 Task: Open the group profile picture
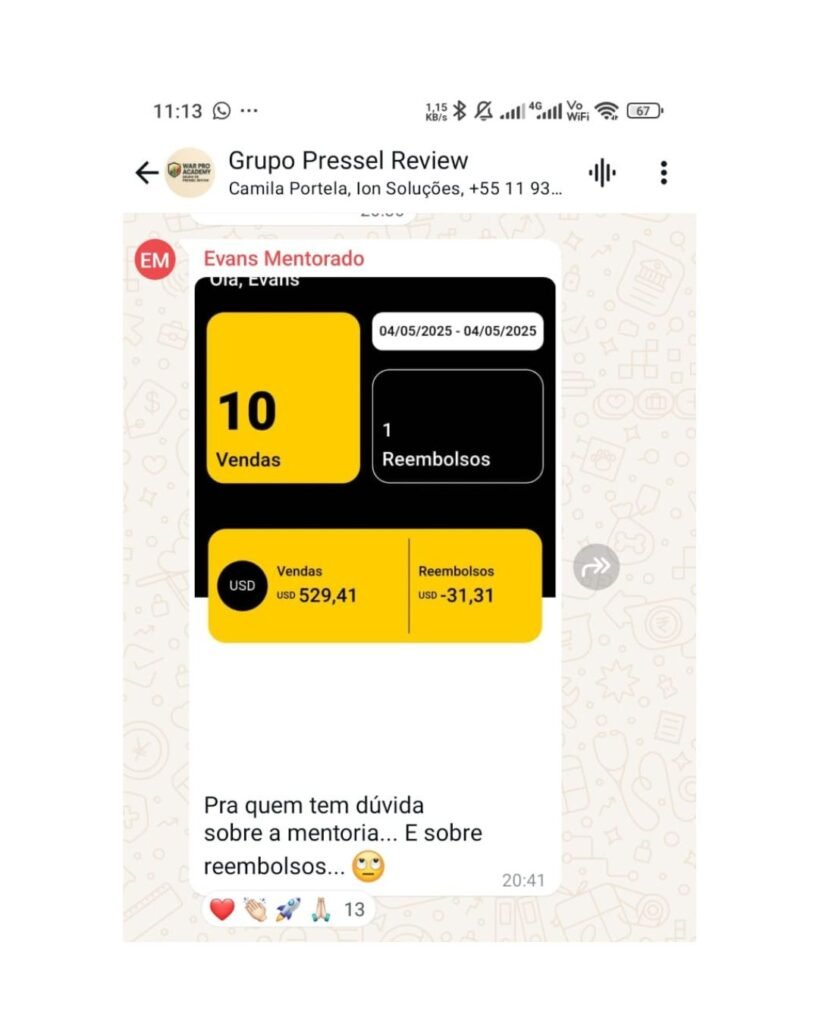[x=189, y=173]
